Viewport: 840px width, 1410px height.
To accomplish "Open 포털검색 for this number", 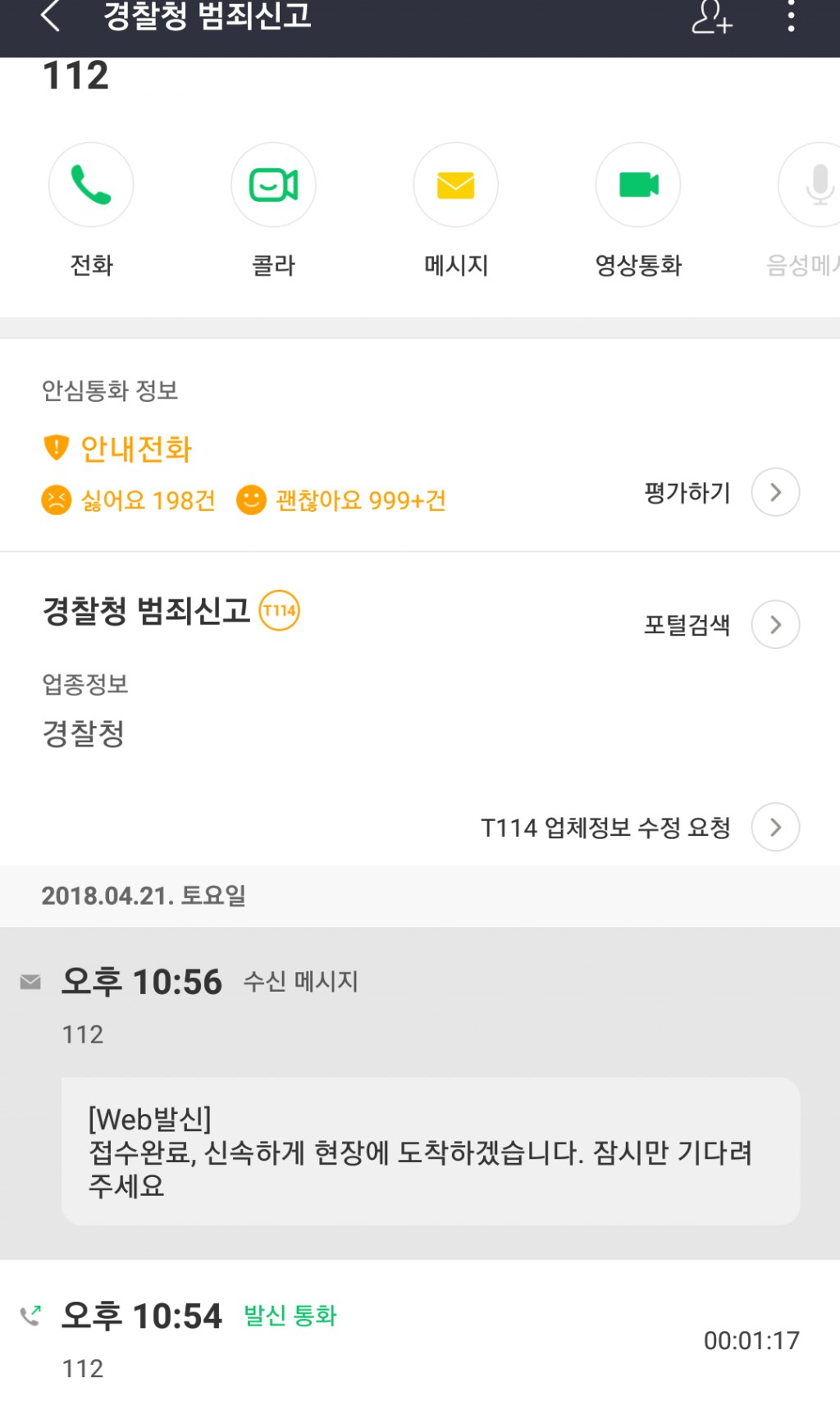I will 775,625.
